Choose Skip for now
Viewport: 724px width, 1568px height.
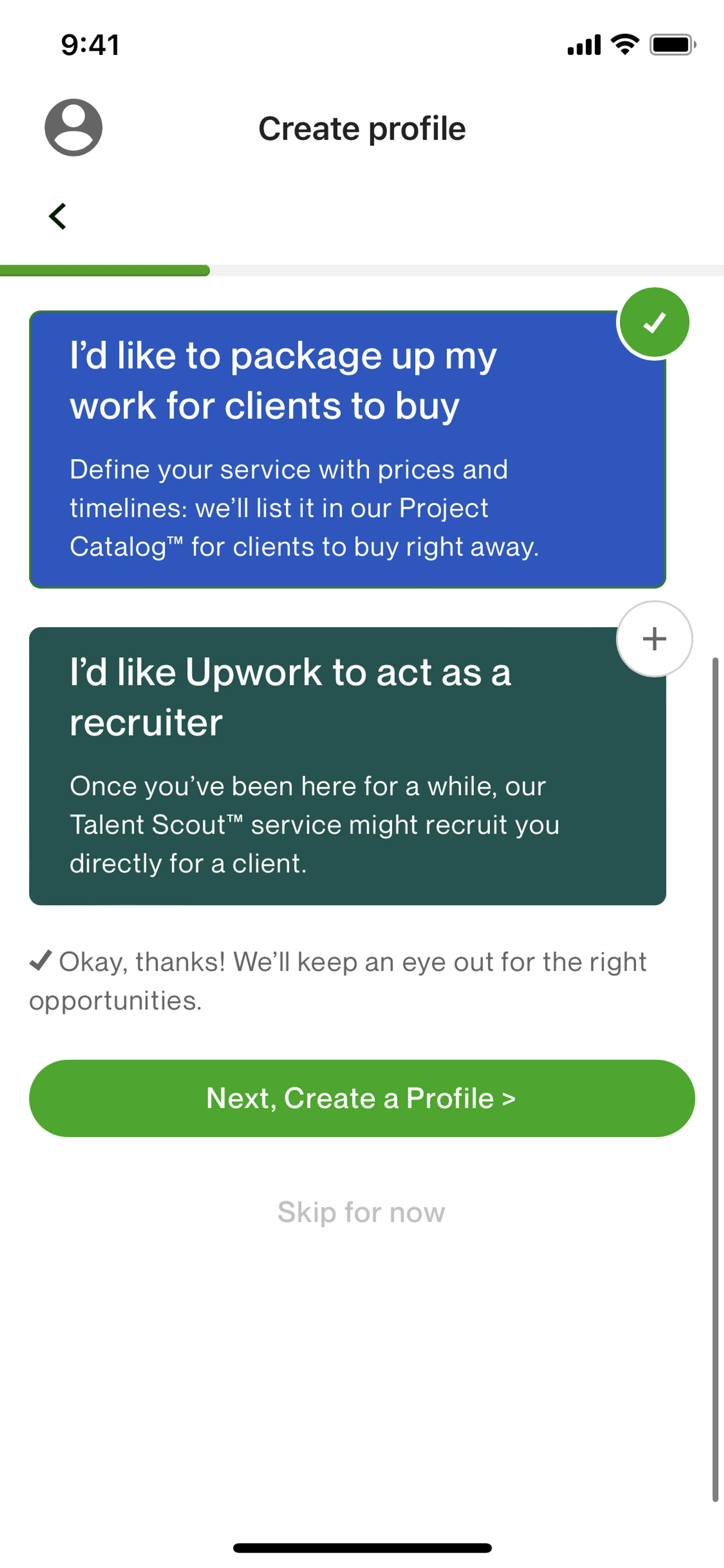[361, 1212]
